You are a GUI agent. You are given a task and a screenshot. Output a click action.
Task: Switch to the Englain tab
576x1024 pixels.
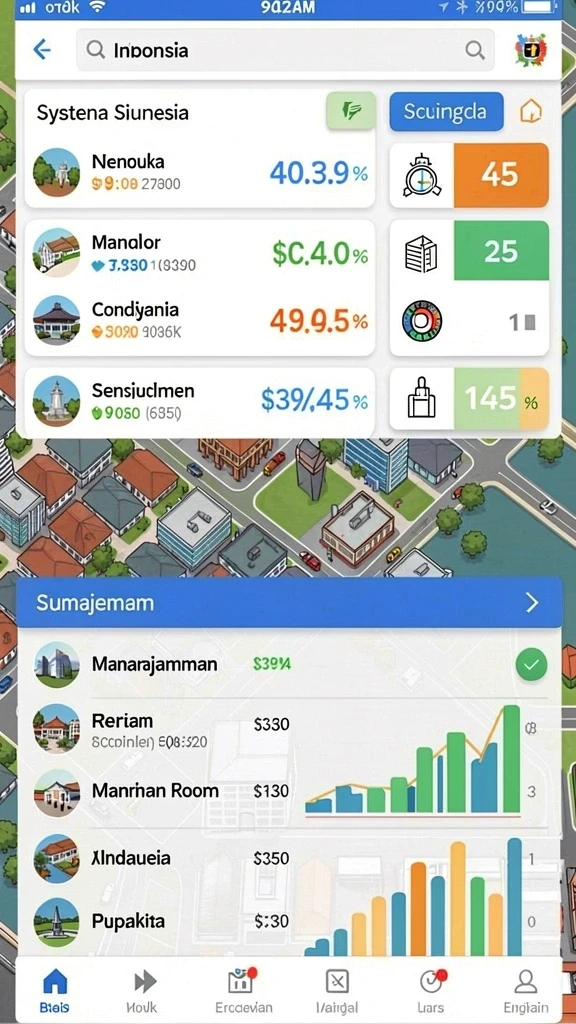[526, 990]
